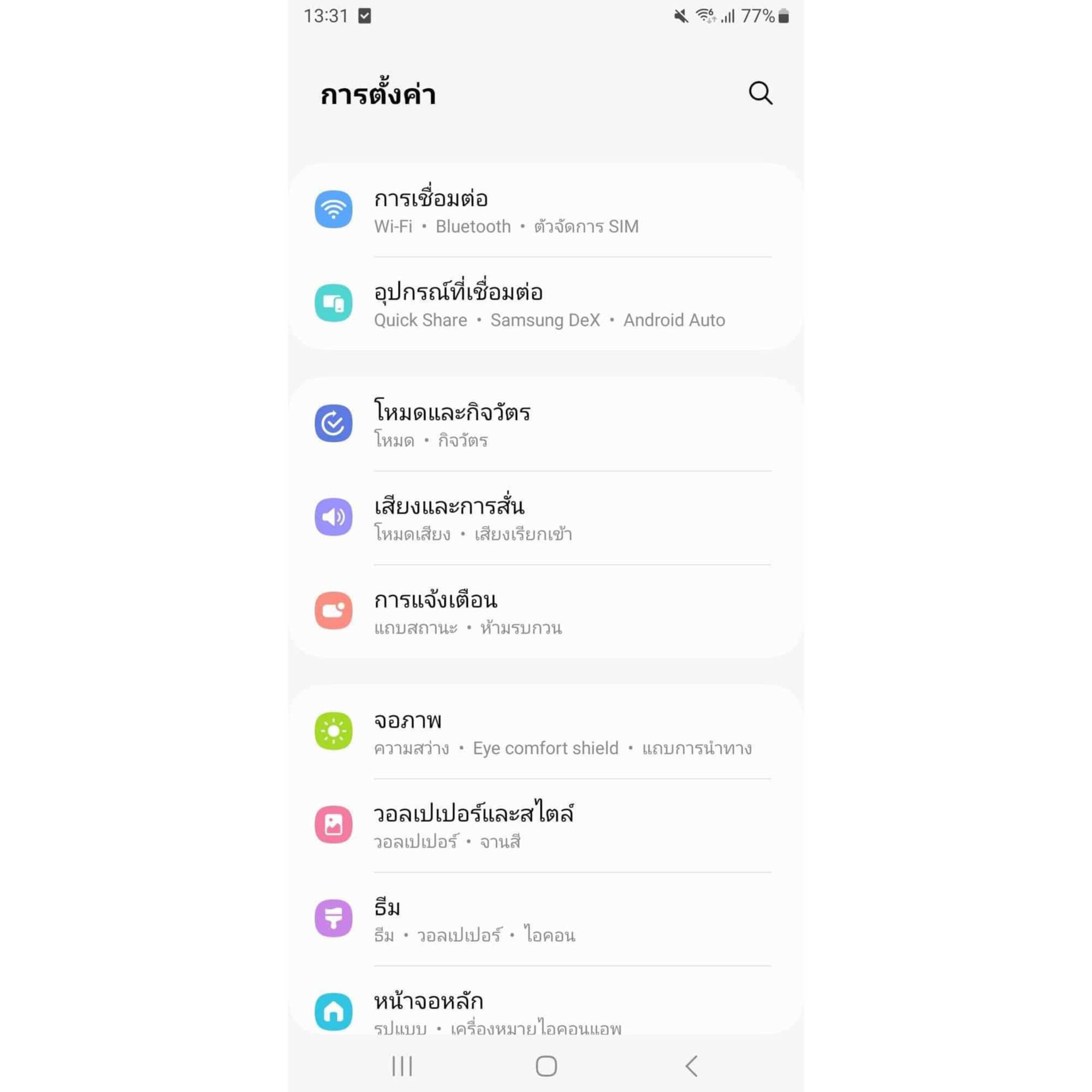Image resolution: width=1092 pixels, height=1092 pixels.
Task: Open the settings search icon
Action: coord(760,93)
